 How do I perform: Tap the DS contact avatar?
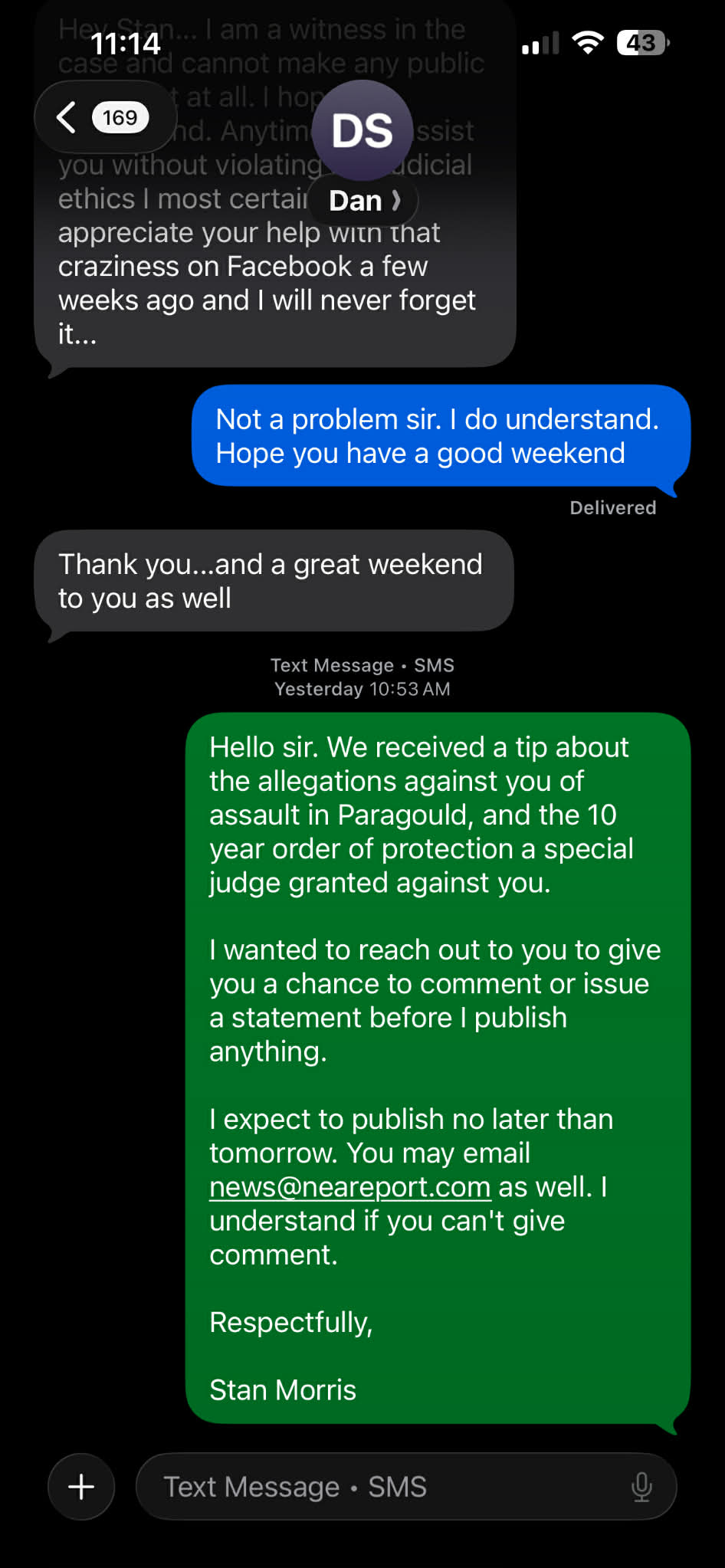coord(362,130)
